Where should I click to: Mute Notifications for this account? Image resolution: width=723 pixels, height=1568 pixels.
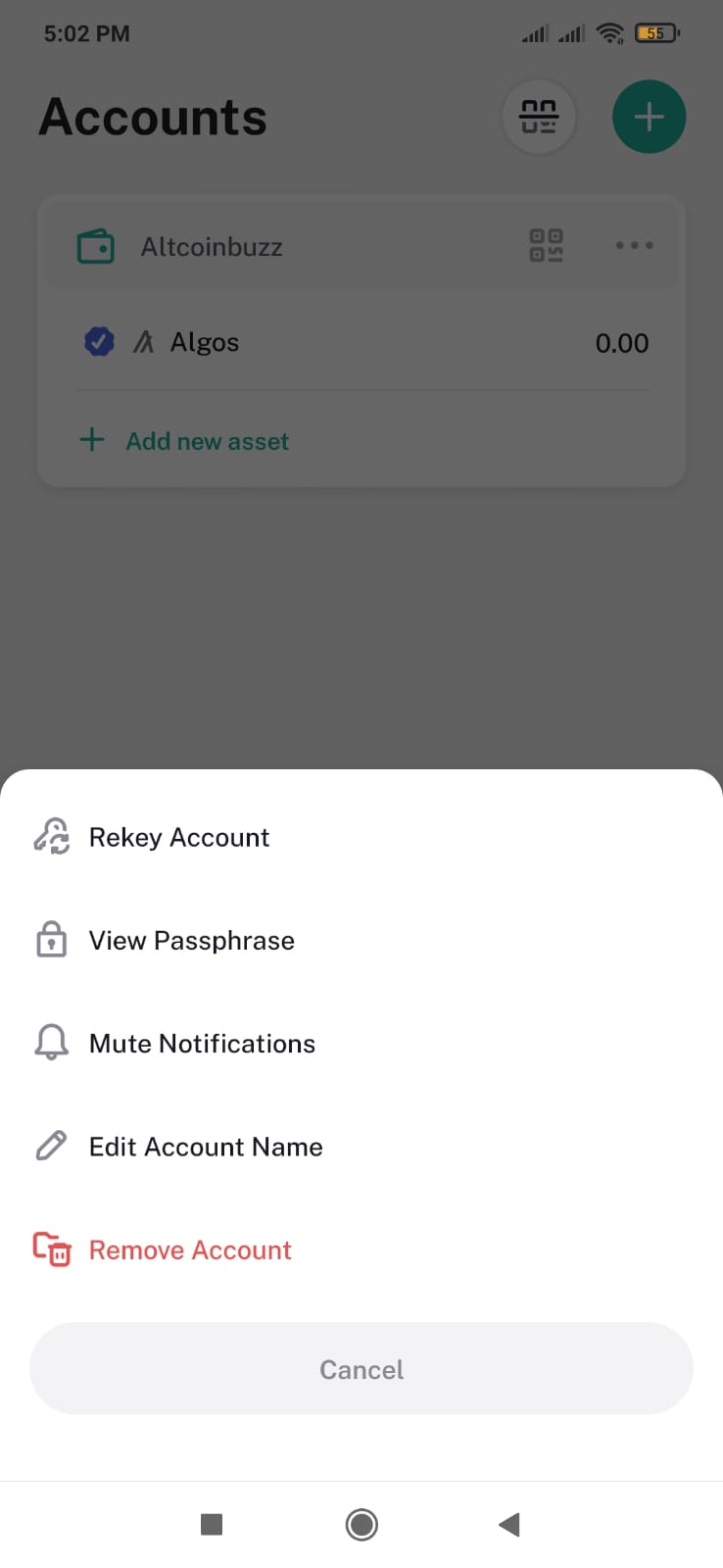(202, 1044)
